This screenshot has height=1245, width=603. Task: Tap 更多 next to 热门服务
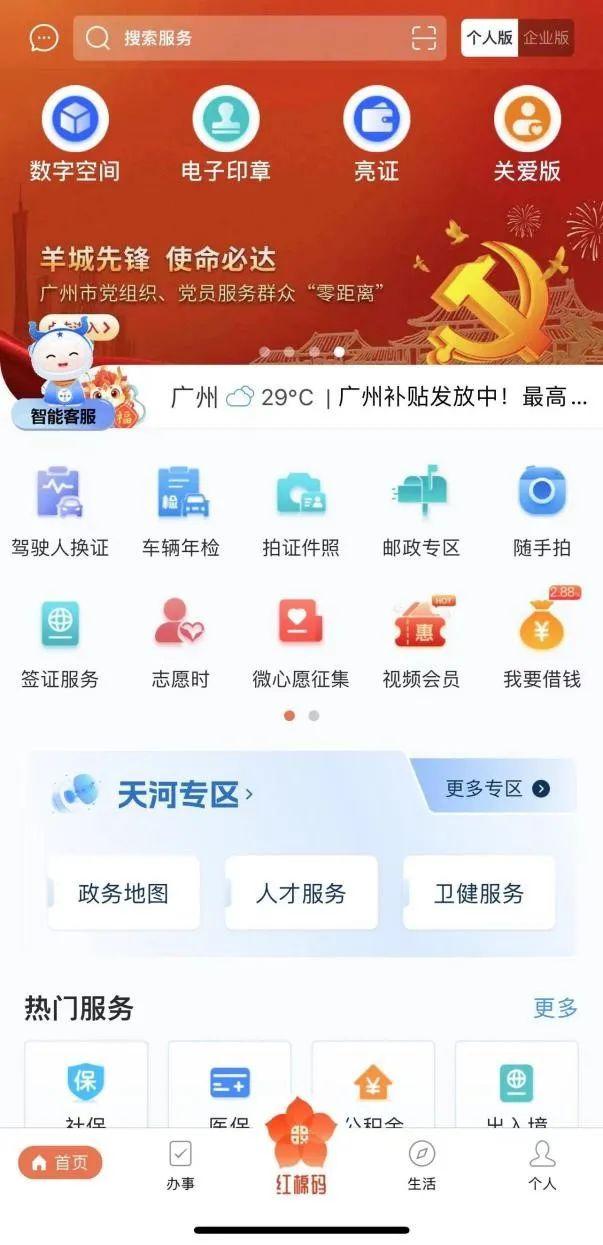(556, 1007)
